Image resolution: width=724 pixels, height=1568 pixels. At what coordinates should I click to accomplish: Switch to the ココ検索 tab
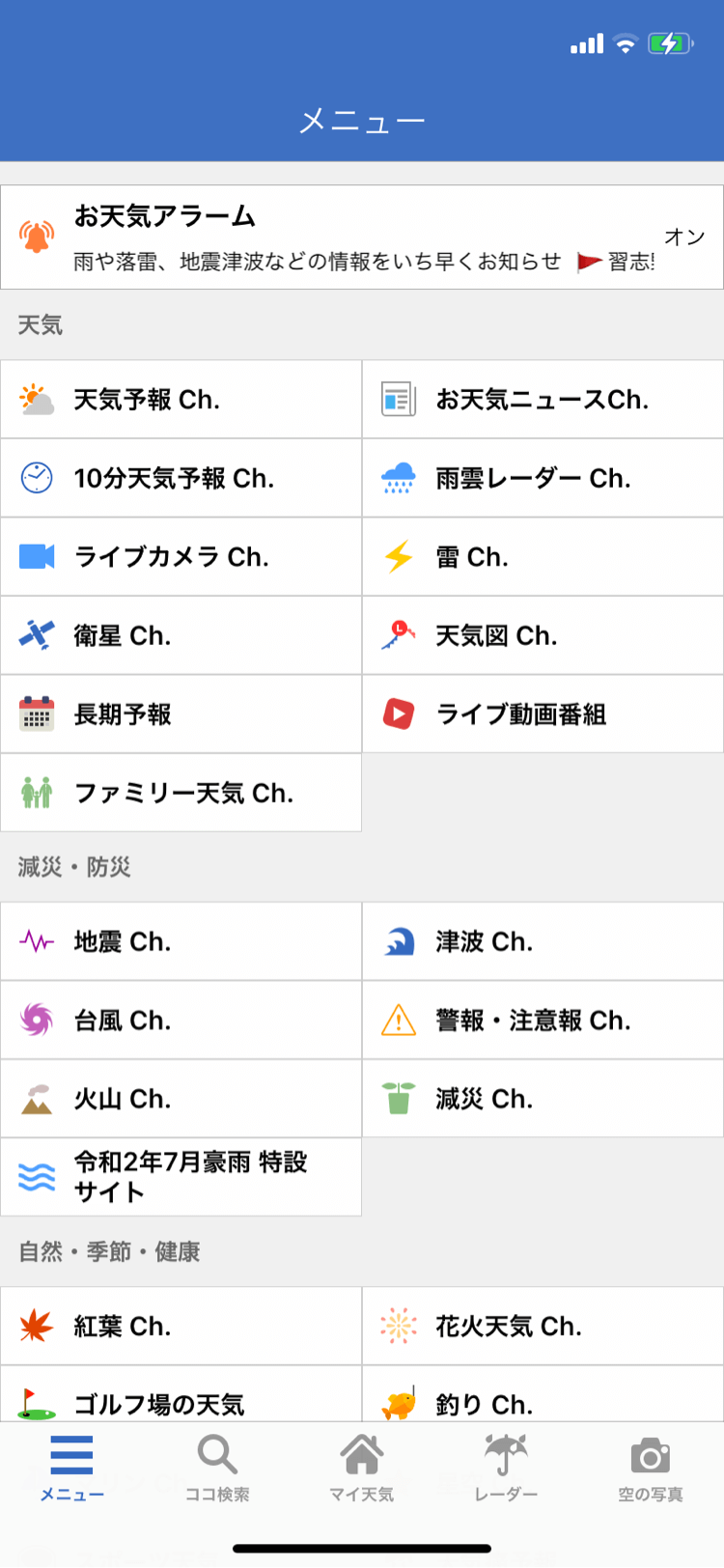click(x=217, y=1468)
